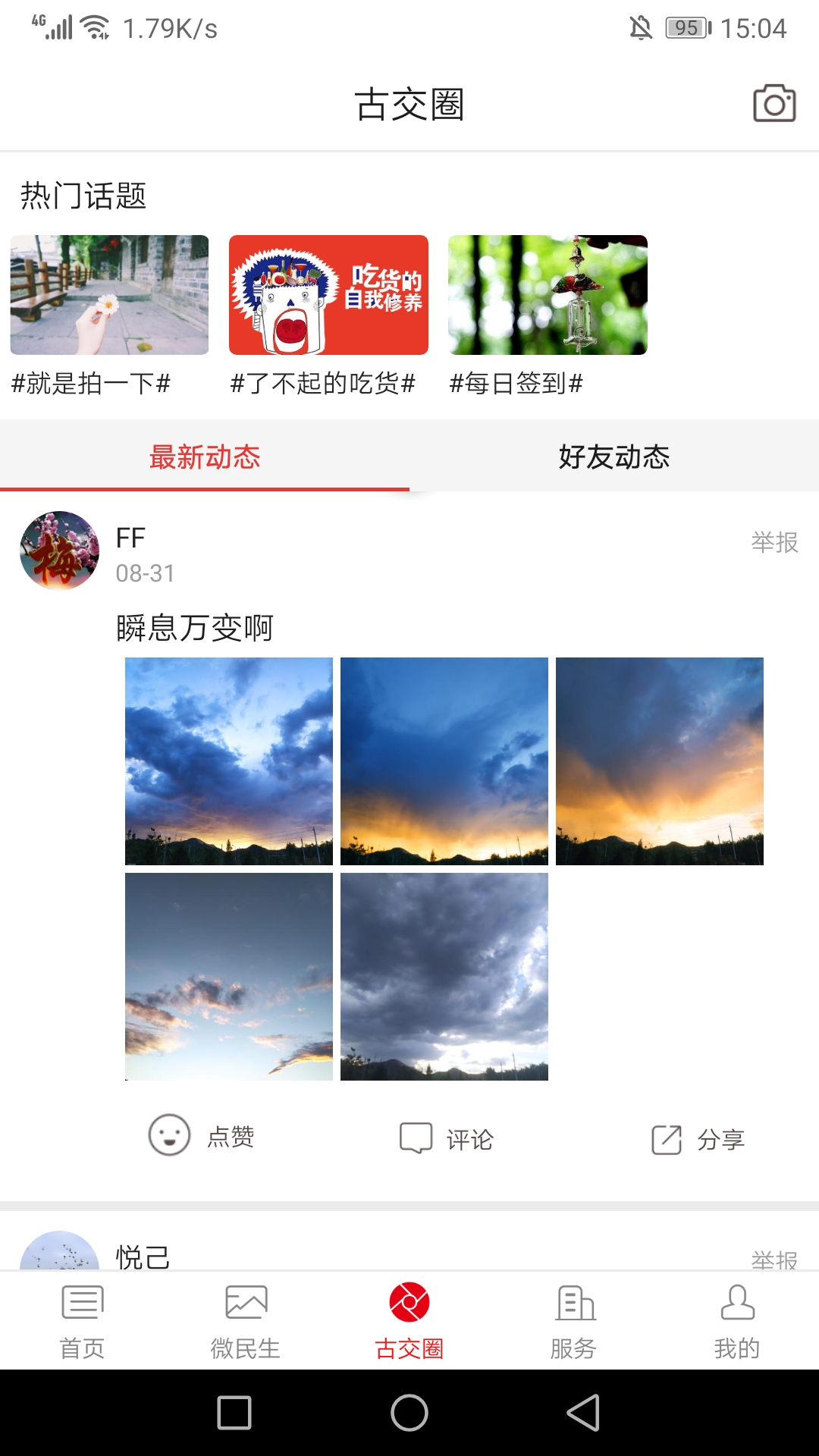
Task: View FF's profile avatar
Action: click(59, 551)
